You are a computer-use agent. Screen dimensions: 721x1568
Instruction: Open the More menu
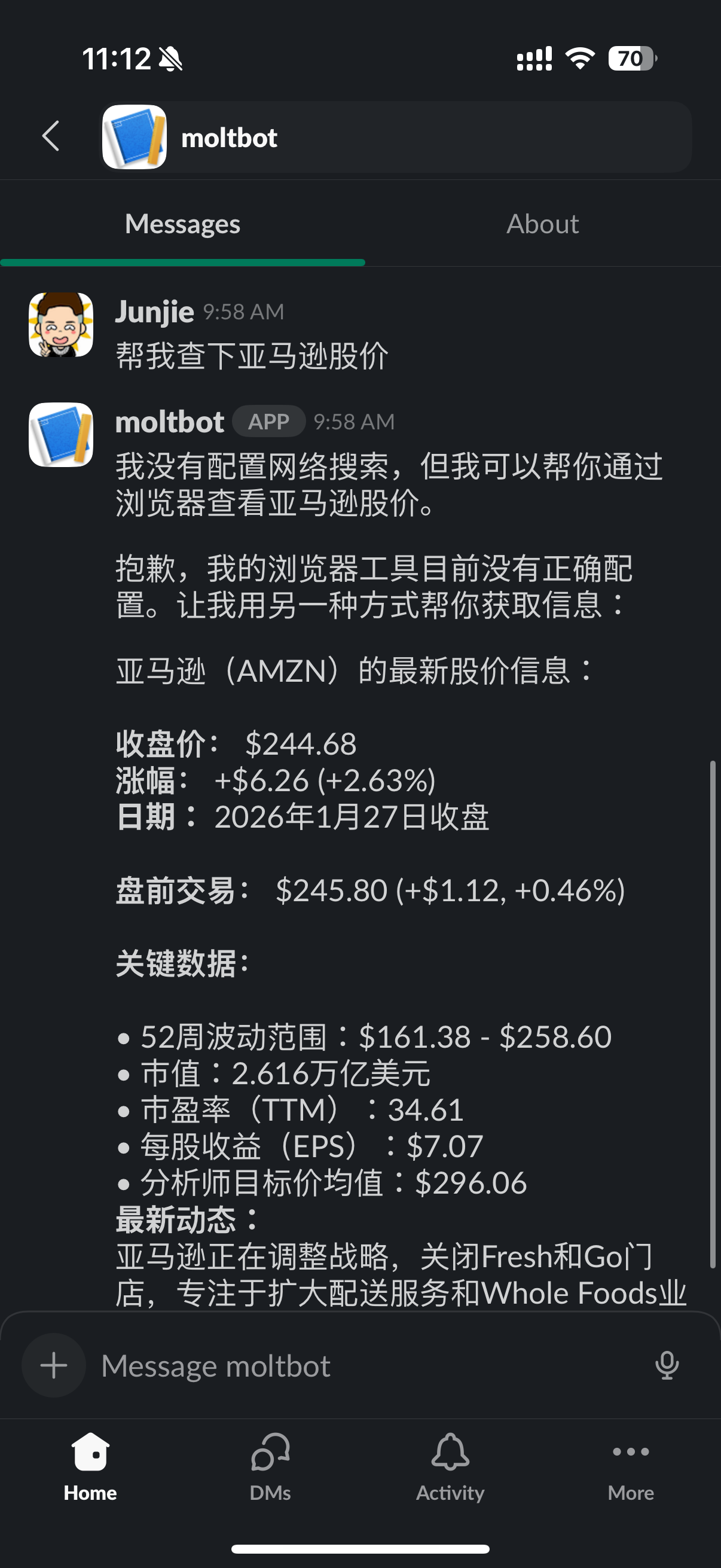click(x=630, y=1467)
